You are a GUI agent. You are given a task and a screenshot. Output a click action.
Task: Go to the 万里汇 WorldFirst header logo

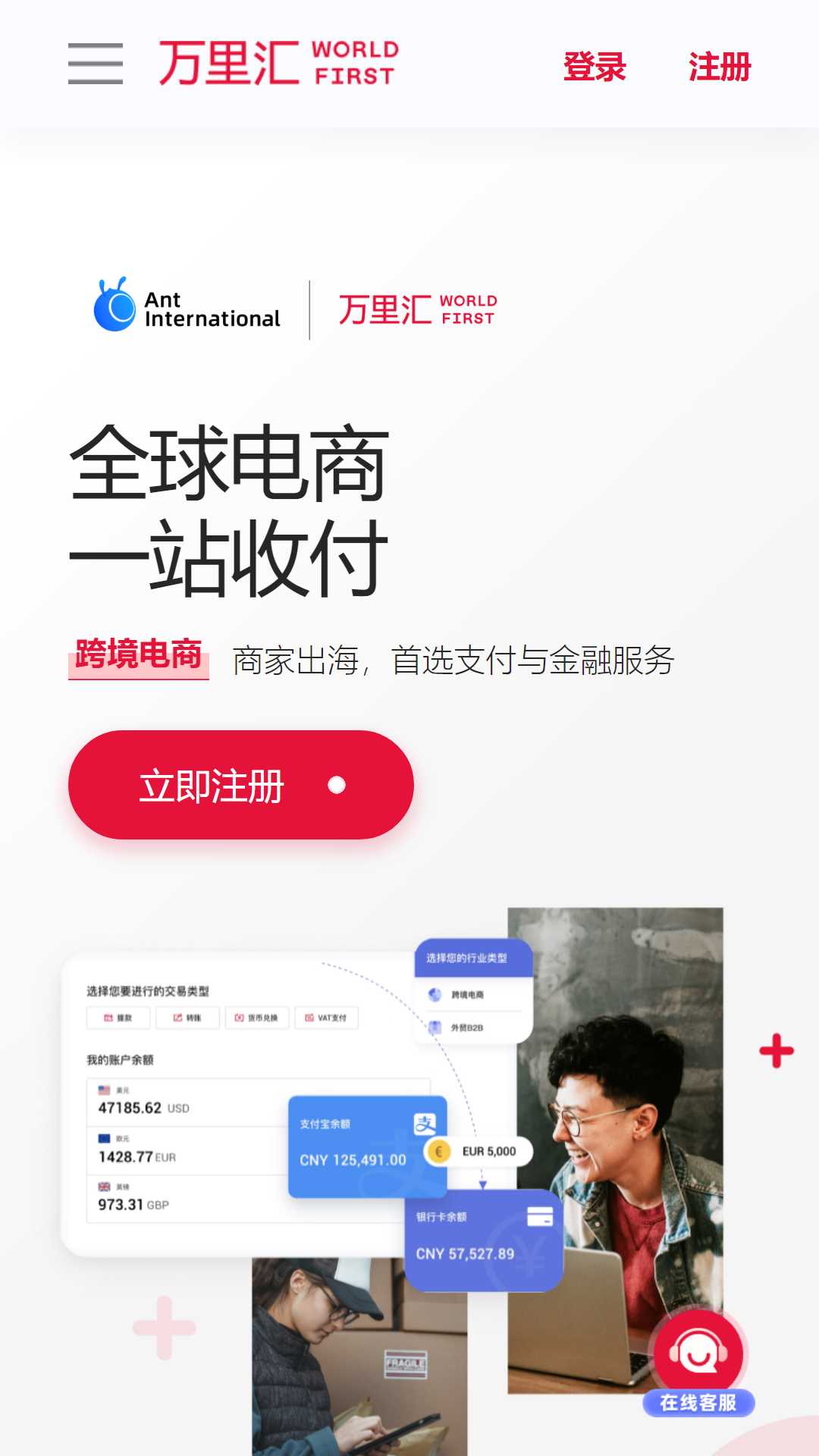pos(278,63)
